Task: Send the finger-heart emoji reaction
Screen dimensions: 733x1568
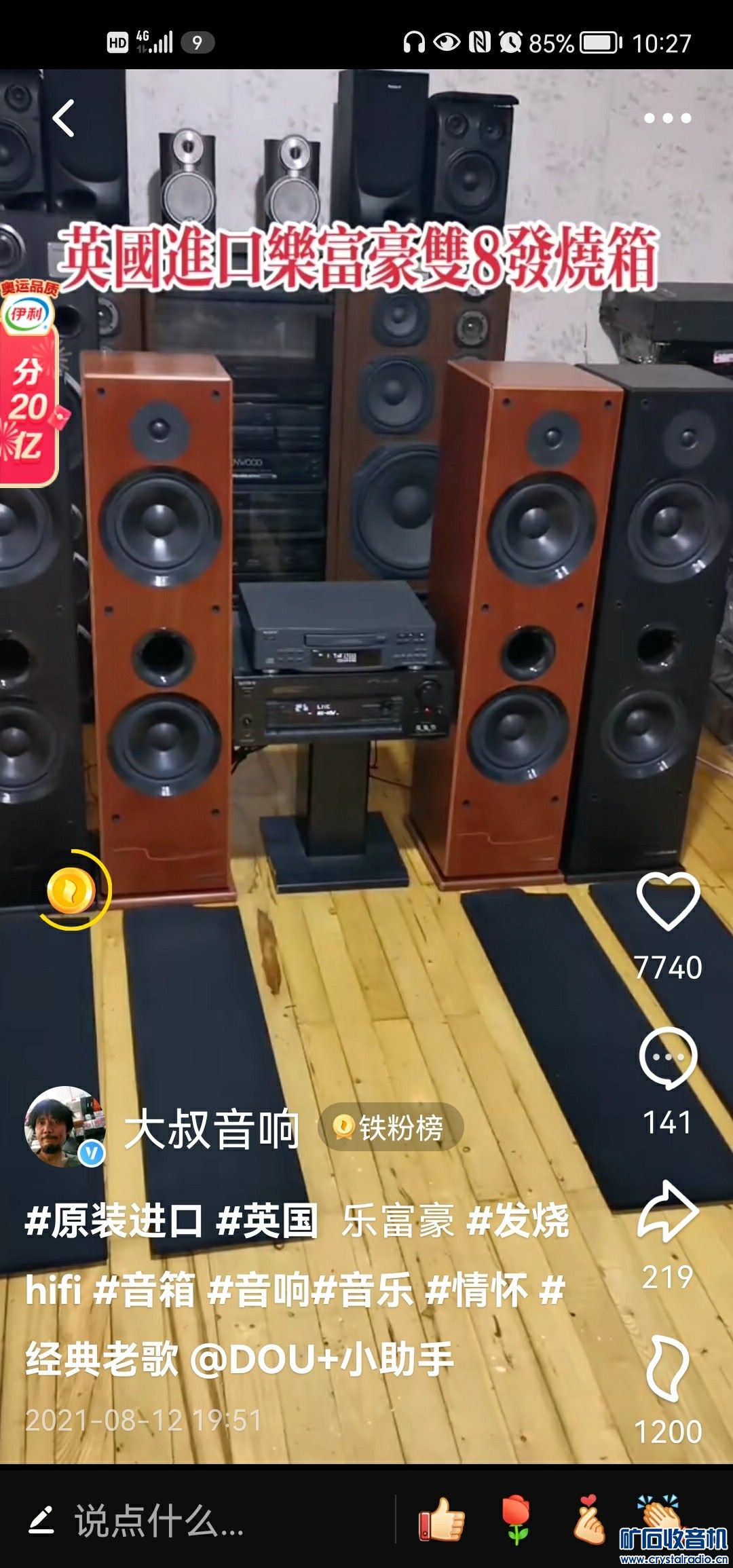Action: 588,1519
